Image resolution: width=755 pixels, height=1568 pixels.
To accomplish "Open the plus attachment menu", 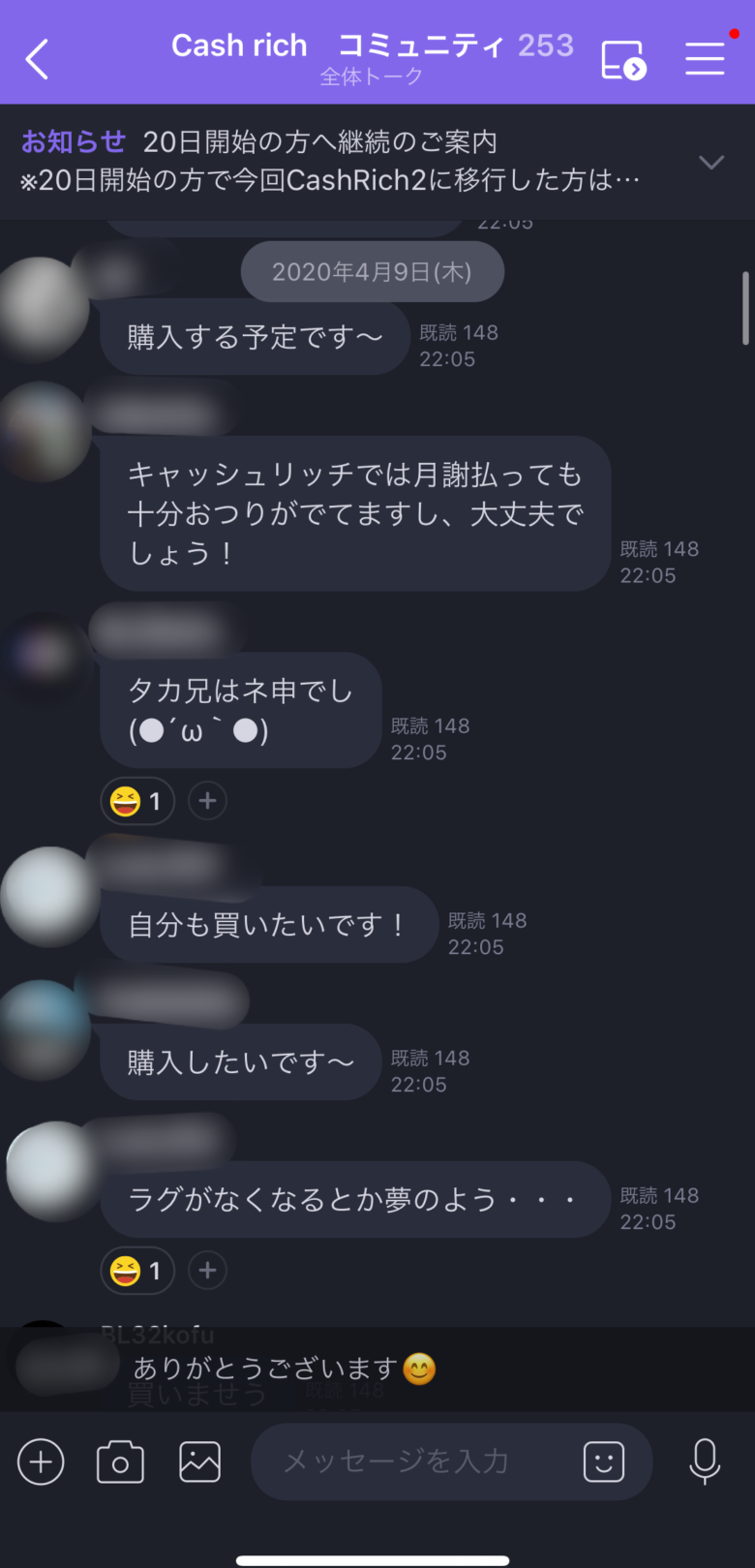I will point(41,1461).
